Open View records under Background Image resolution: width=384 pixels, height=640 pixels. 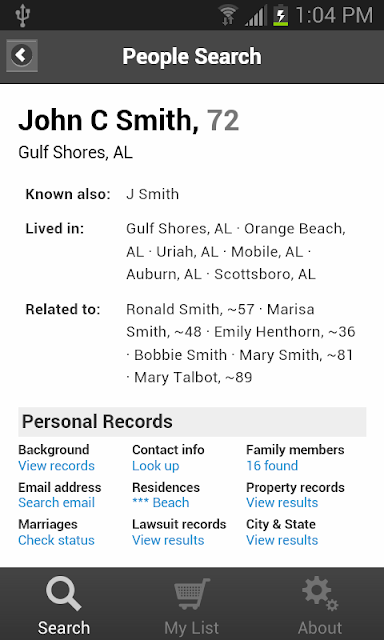(56, 466)
